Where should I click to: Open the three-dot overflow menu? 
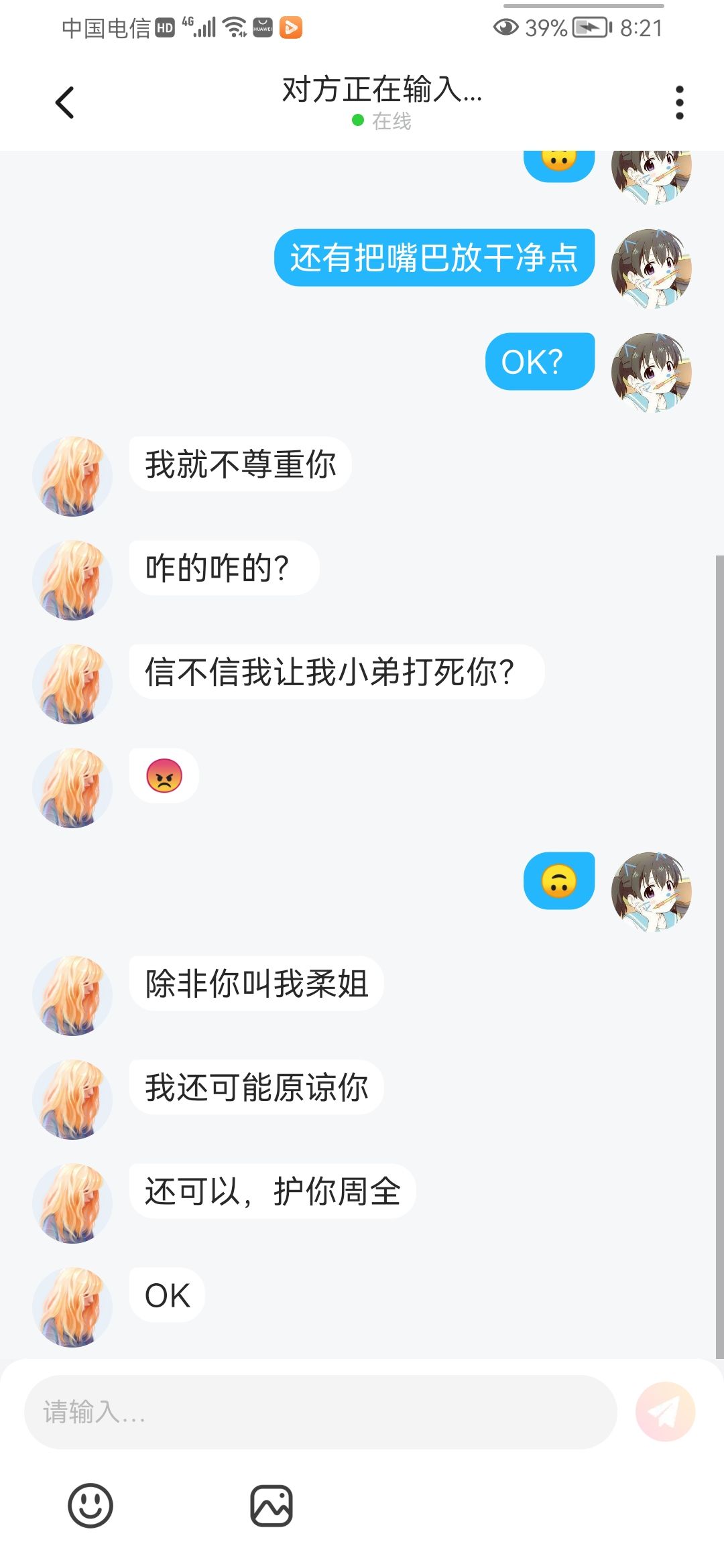pyautogui.click(x=679, y=103)
